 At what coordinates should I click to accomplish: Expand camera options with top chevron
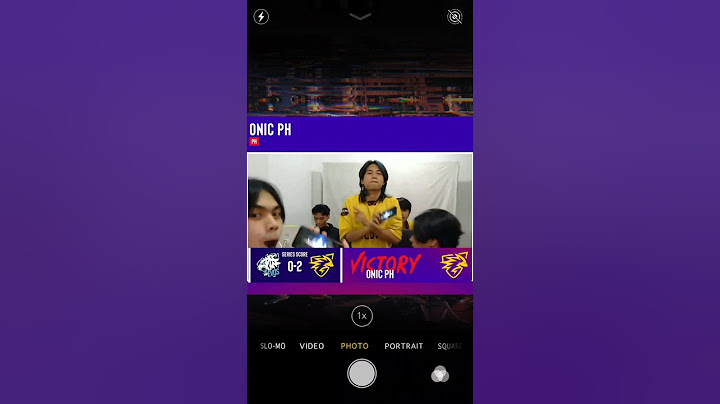(x=360, y=16)
